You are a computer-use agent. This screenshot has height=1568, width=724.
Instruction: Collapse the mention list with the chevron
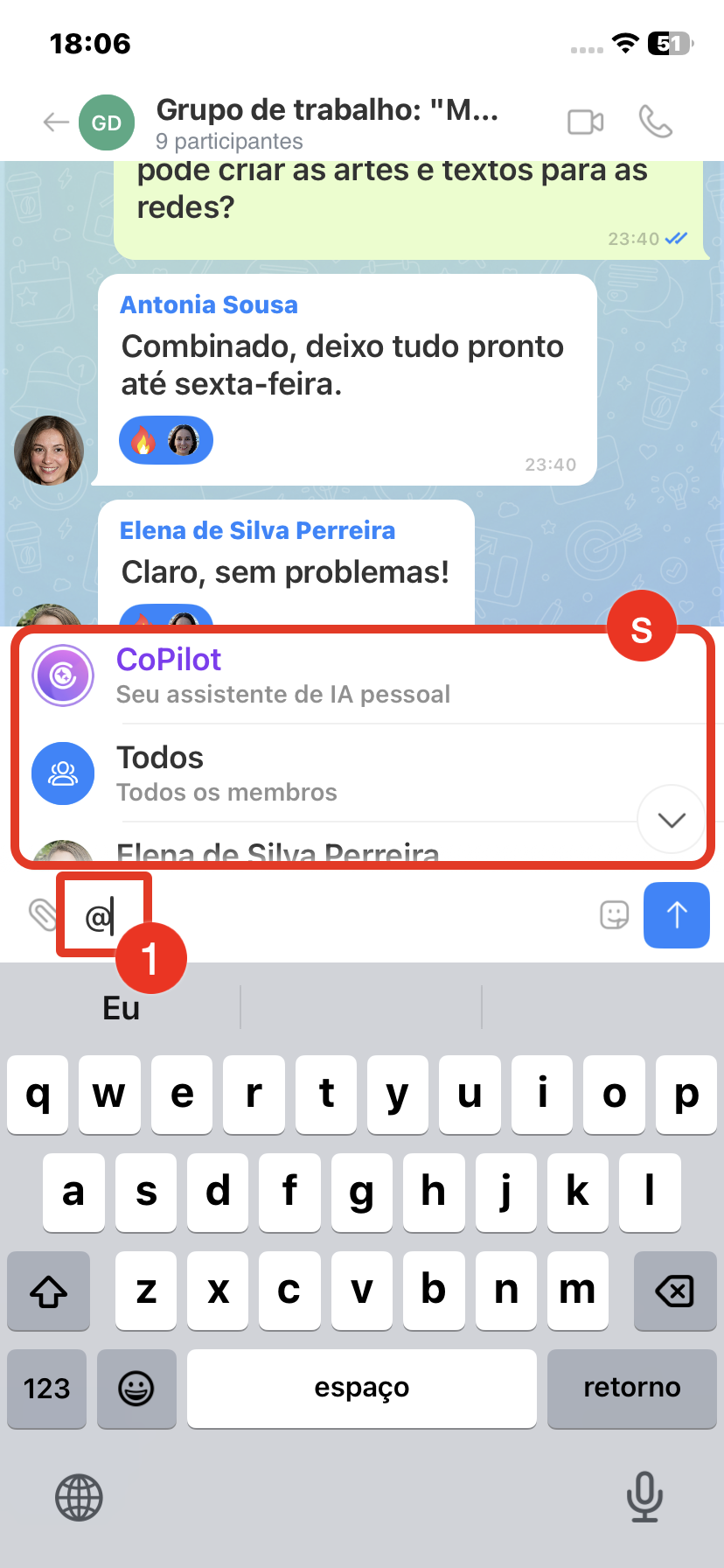[671, 820]
